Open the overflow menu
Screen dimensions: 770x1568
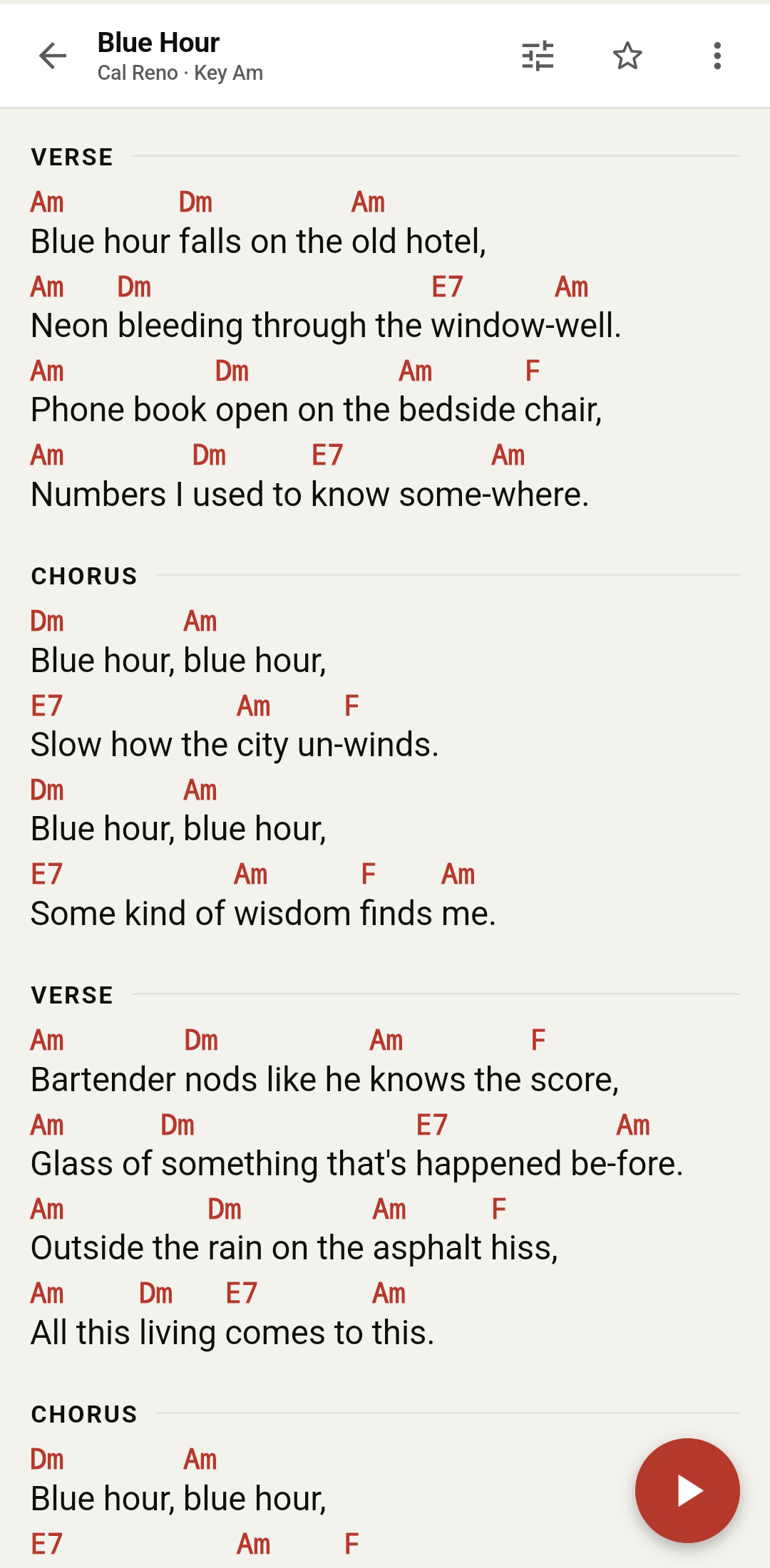[717, 56]
